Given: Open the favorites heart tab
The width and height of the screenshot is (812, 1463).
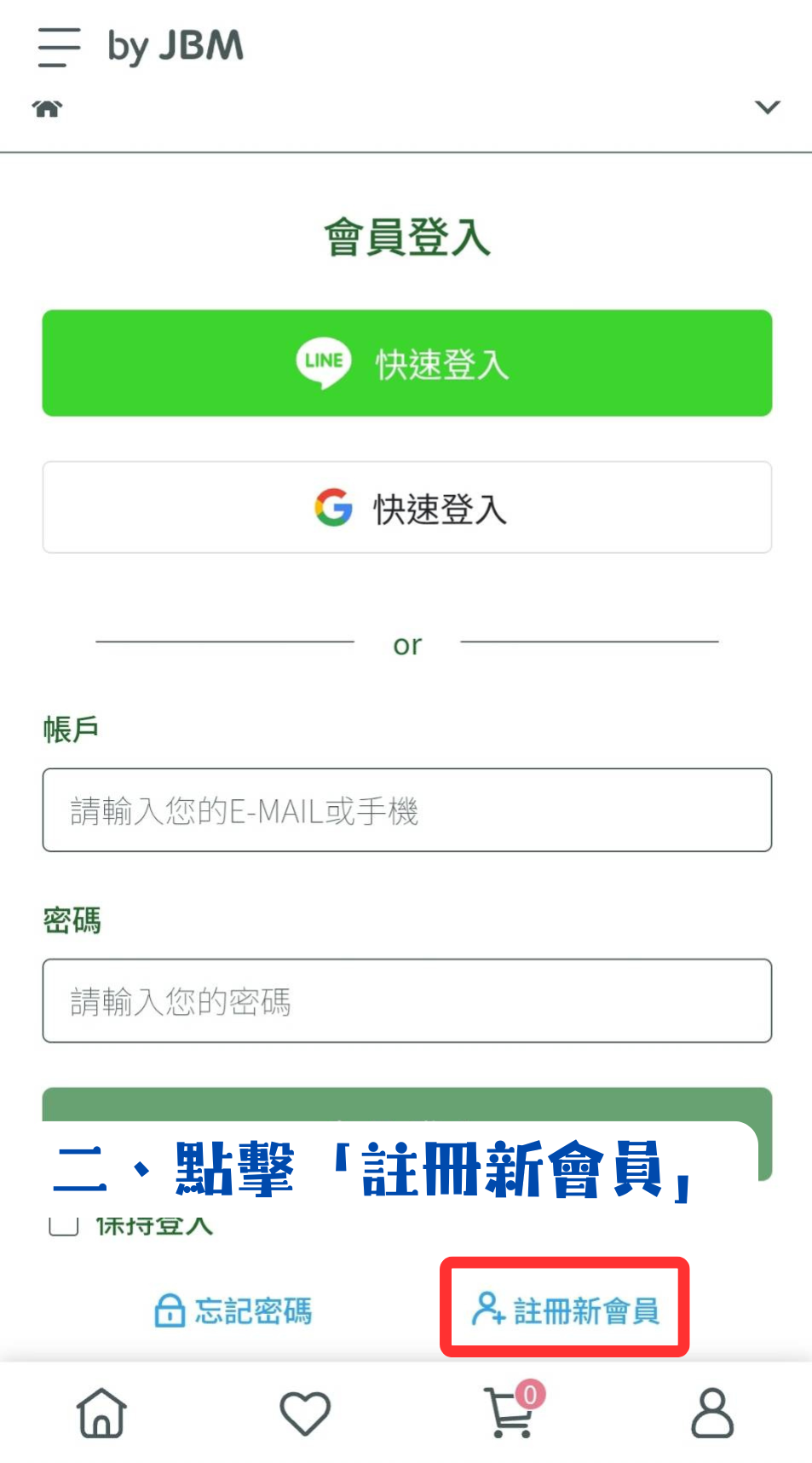Looking at the screenshot, I should pos(305,1414).
